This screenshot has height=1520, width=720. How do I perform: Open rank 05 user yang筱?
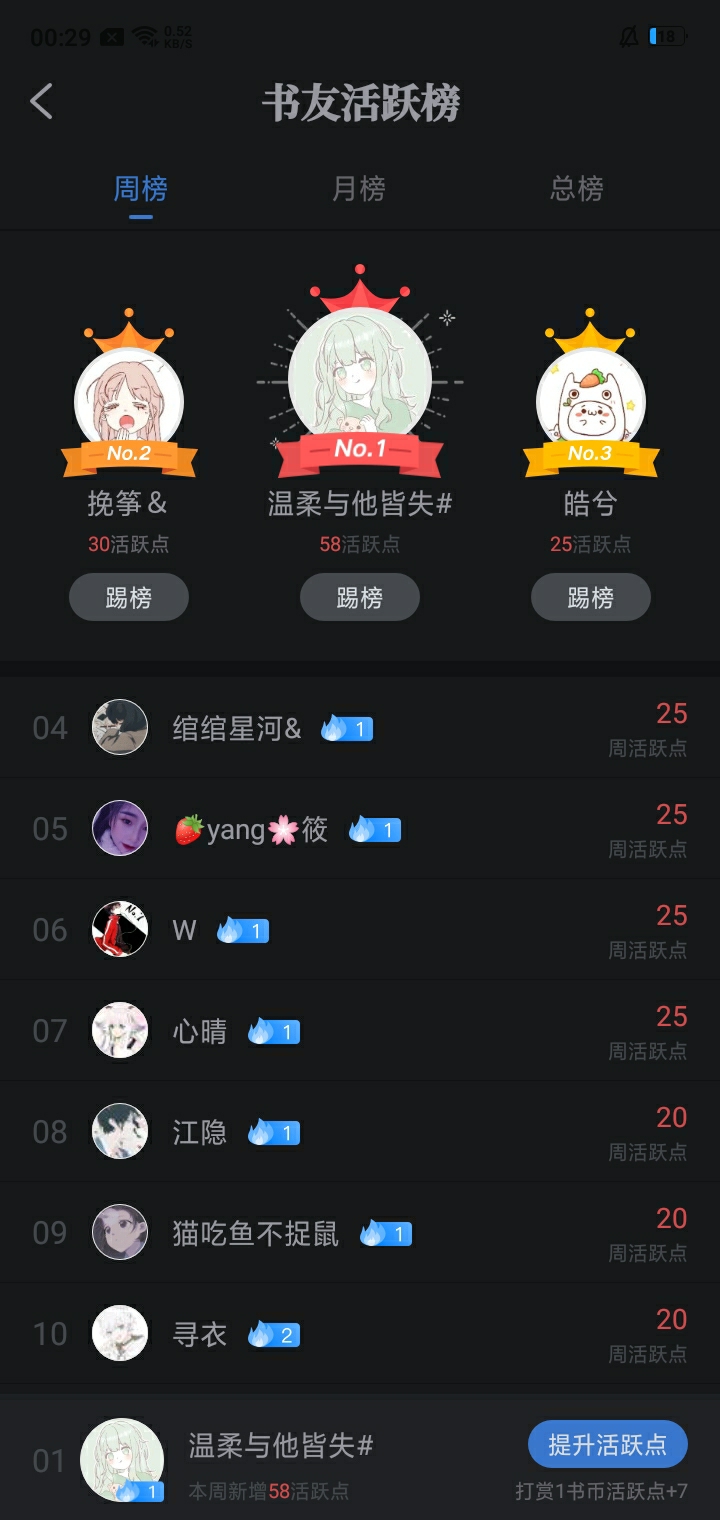(360, 829)
